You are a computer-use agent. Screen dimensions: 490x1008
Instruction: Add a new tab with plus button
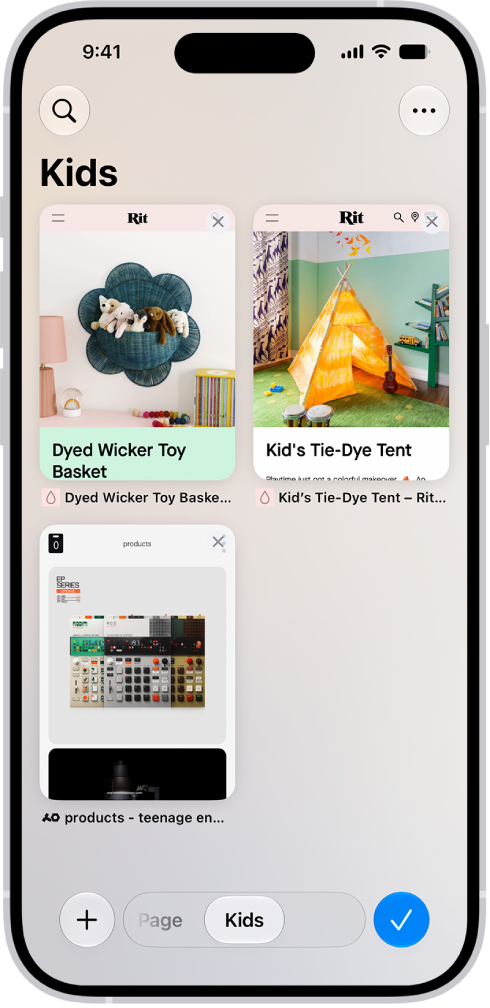coord(87,920)
